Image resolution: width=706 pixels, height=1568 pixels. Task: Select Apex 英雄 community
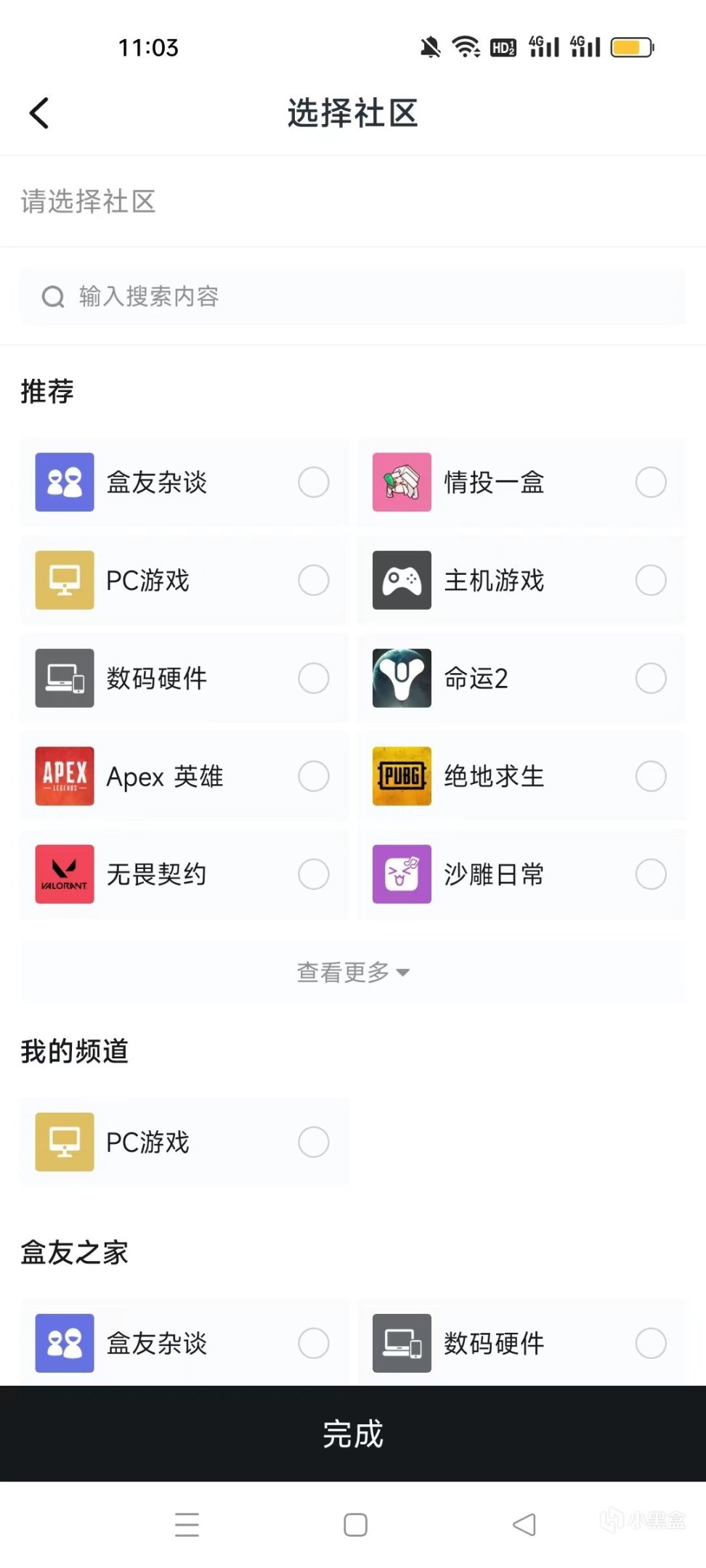point(184,776)
